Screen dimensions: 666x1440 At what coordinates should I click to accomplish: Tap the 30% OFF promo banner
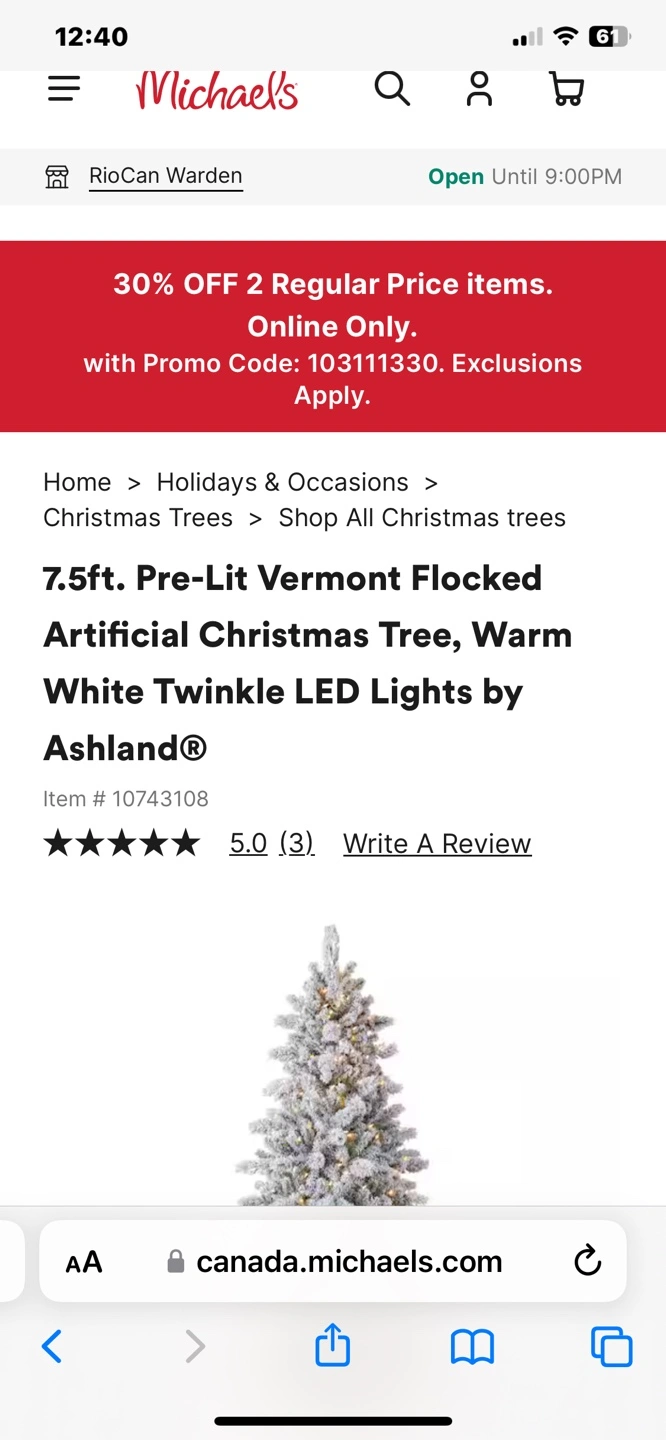[333, 337]
